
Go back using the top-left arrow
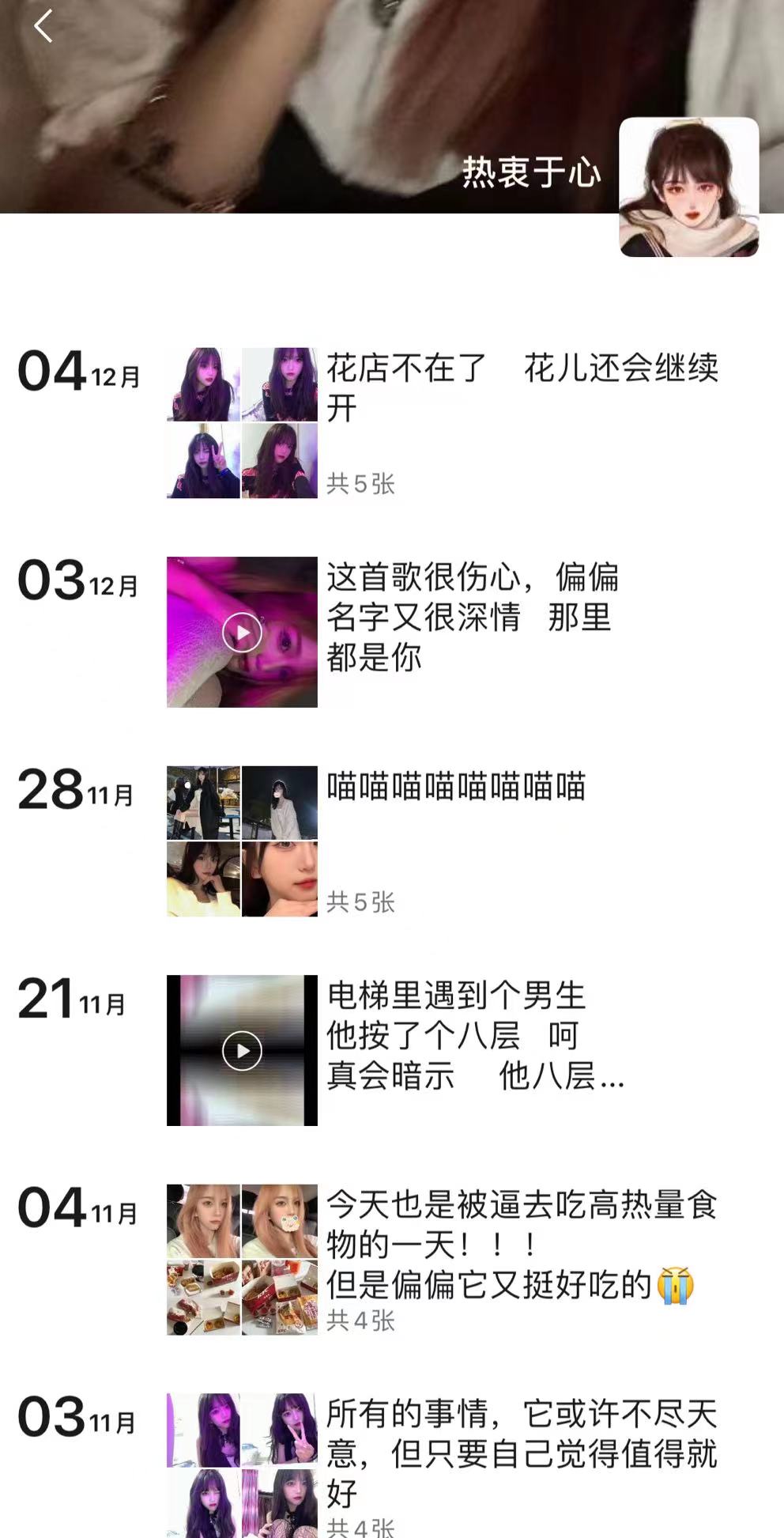(x=43, y=26)
